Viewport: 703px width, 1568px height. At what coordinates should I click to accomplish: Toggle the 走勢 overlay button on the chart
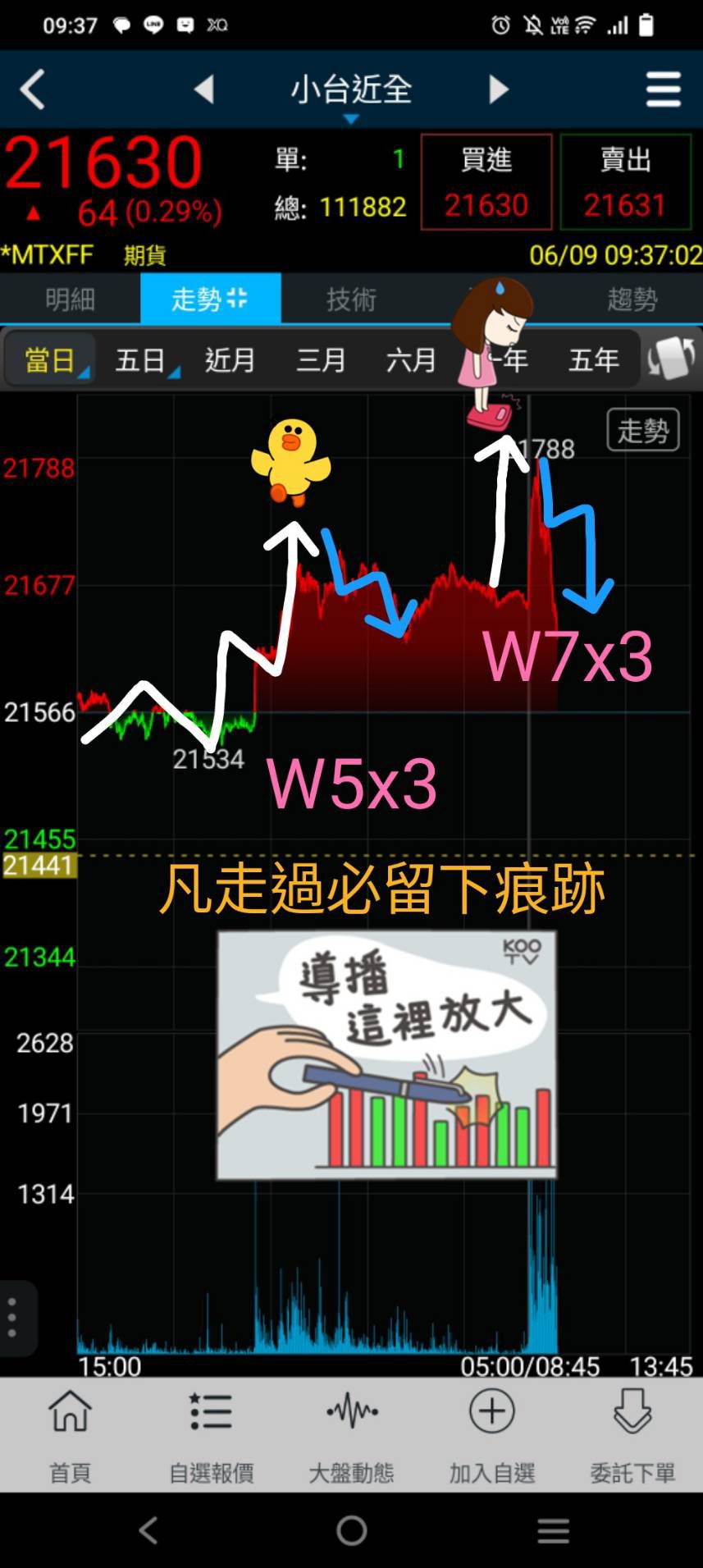[643, 430]
